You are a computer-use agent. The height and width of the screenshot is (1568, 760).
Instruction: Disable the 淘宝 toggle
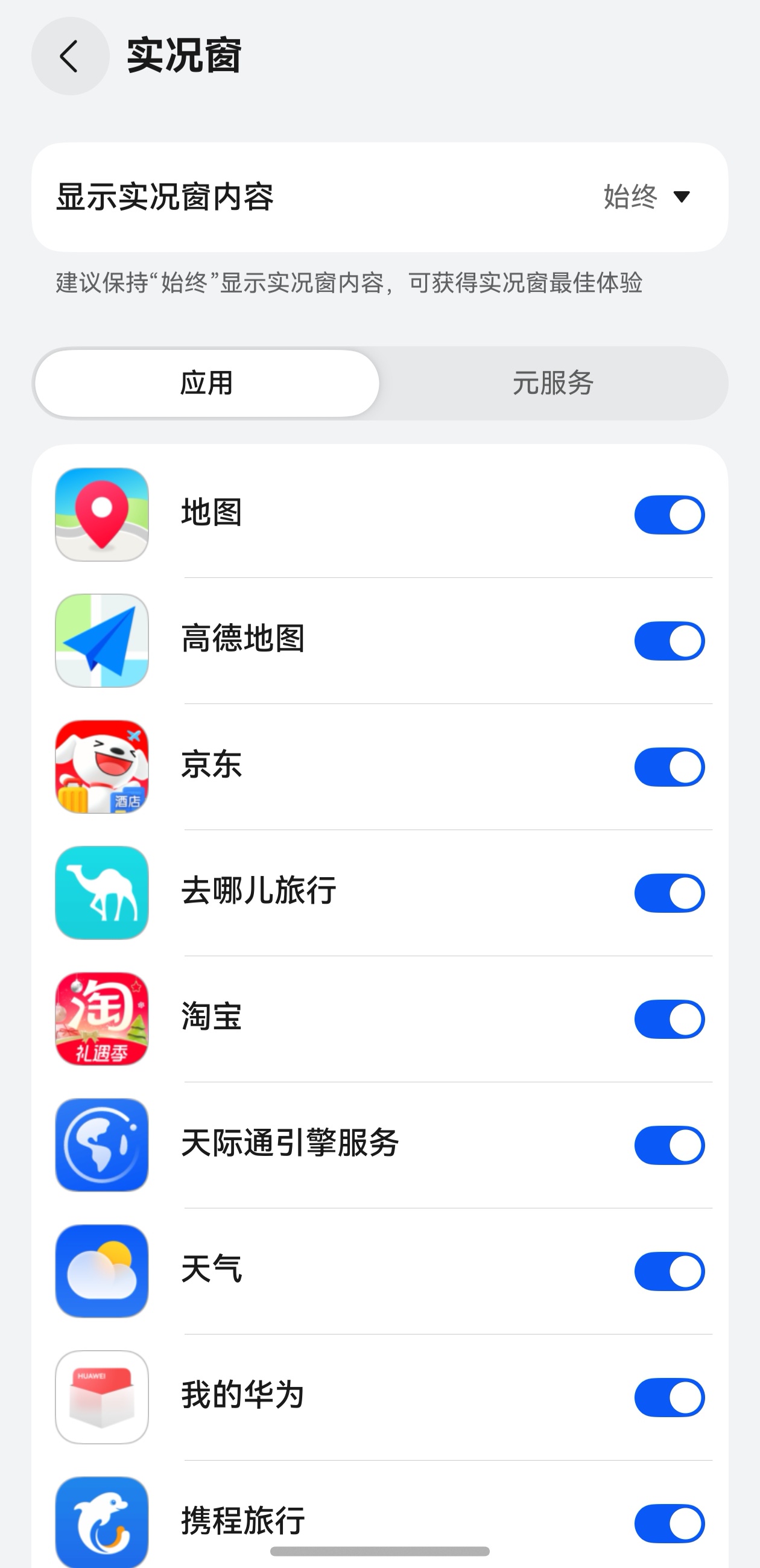(x=669, y=1019)
